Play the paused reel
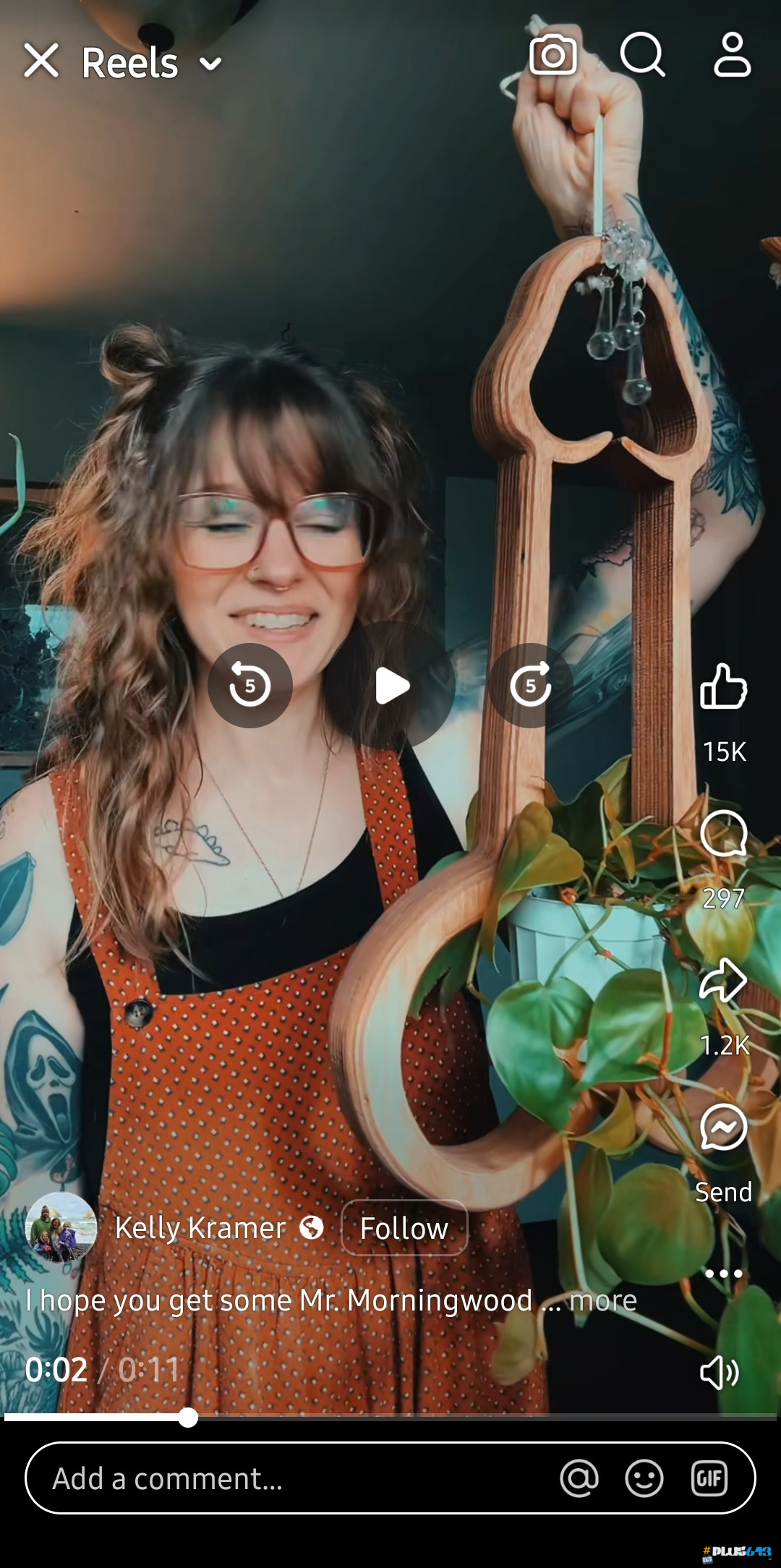This screenshot has width=781, height=1568. tap(390, 686)
